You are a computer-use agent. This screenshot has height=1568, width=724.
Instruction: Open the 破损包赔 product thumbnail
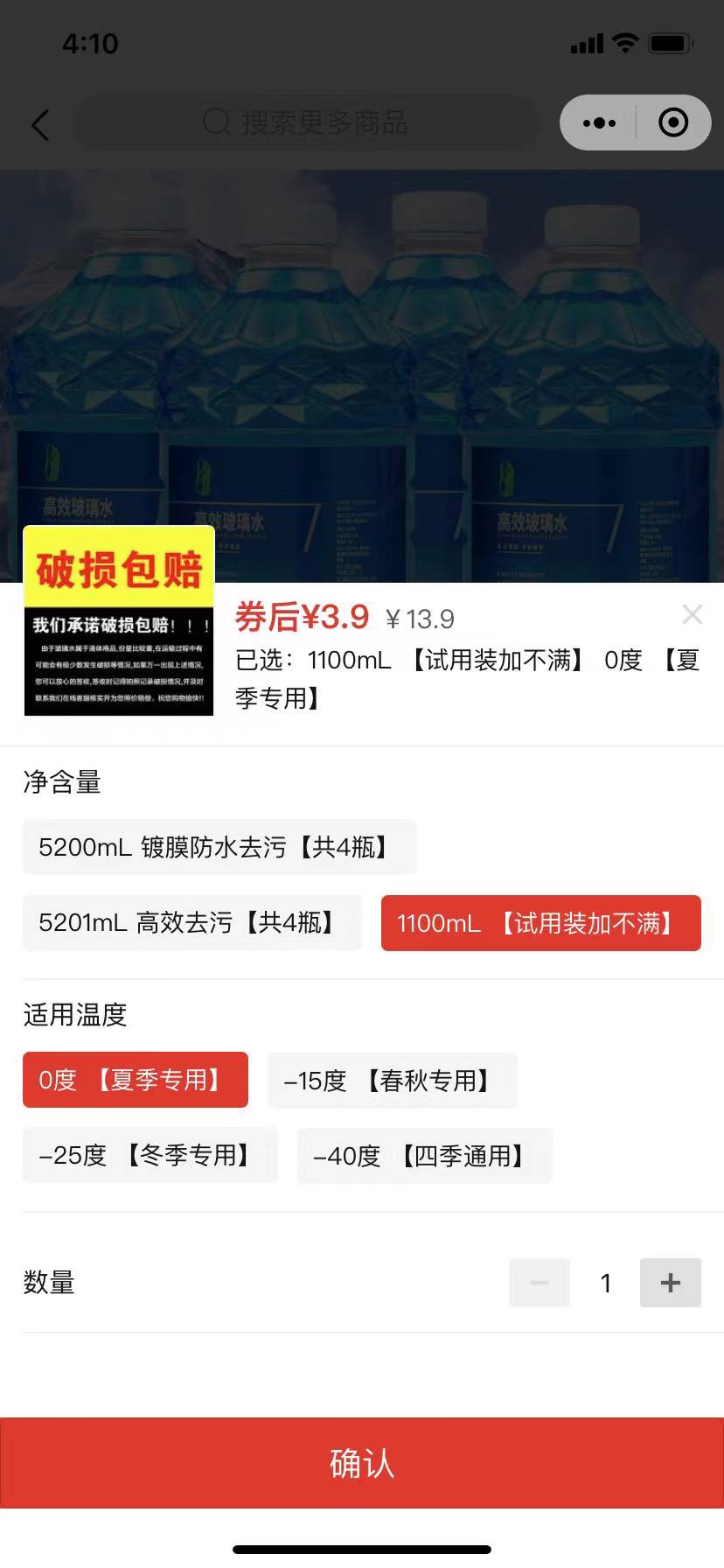point(119,621)
